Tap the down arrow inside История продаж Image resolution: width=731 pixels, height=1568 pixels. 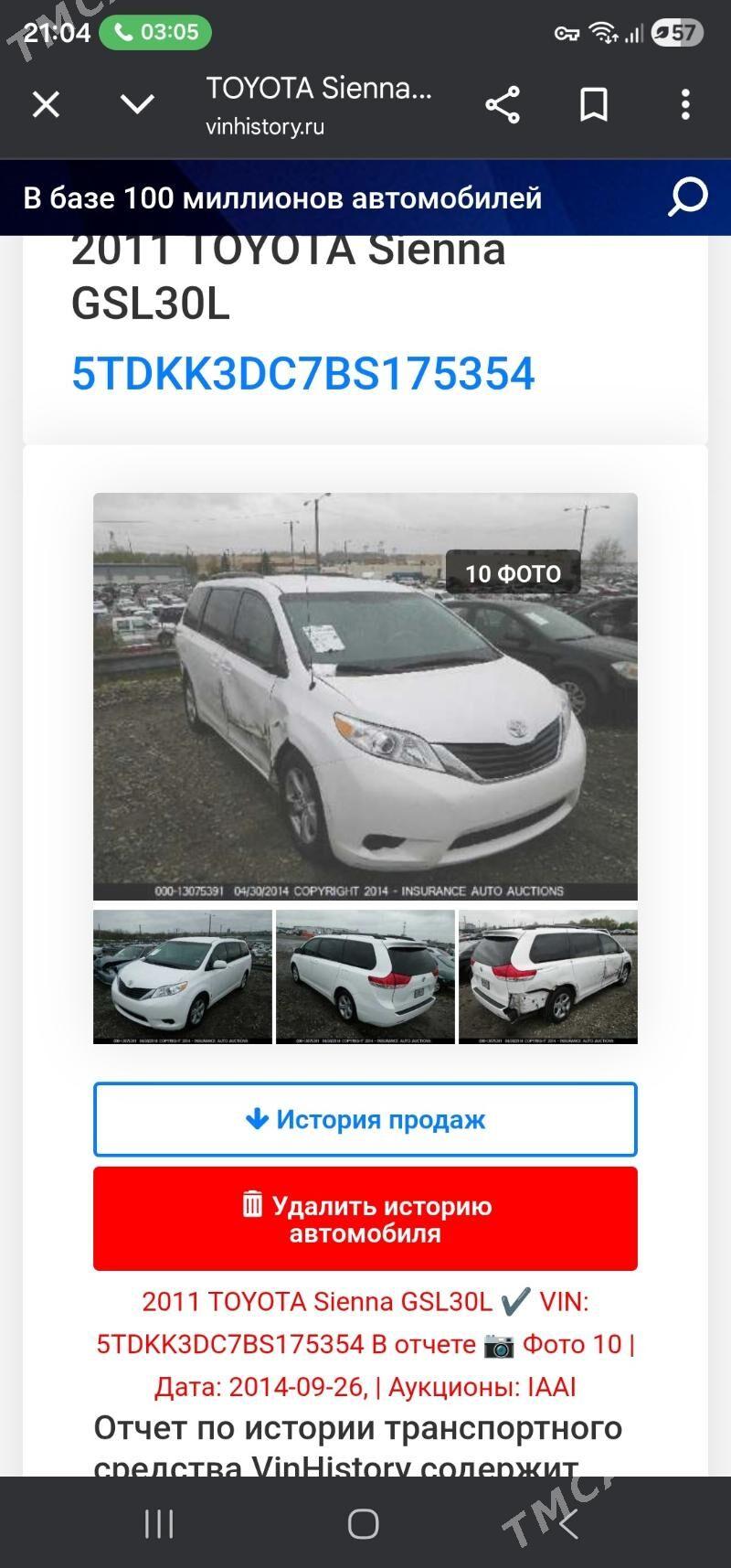[257, 1118]
